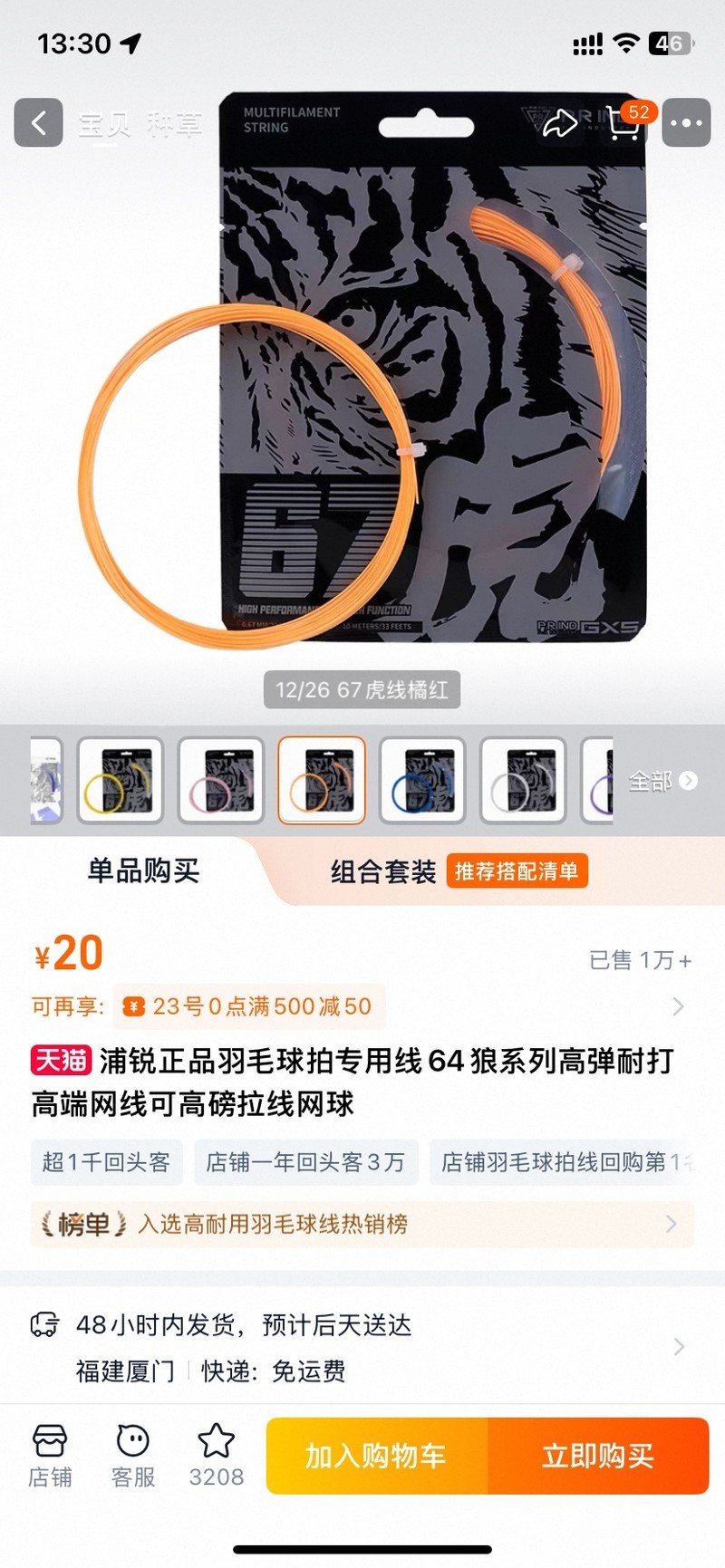Contact 客服 customer service
Viewport: 725px width, 1568px height.
pos(133,1457)
